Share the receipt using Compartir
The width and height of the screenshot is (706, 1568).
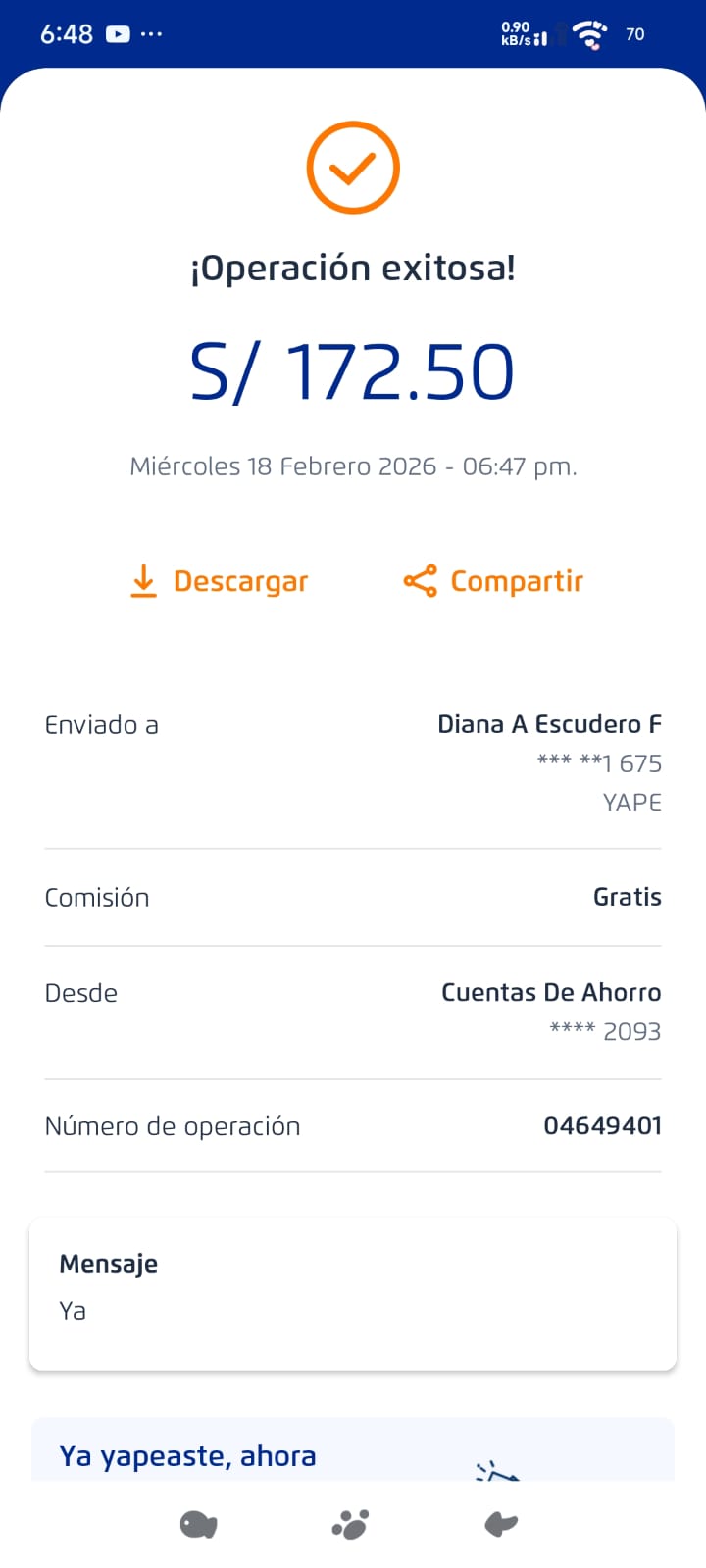coord(493,581)
